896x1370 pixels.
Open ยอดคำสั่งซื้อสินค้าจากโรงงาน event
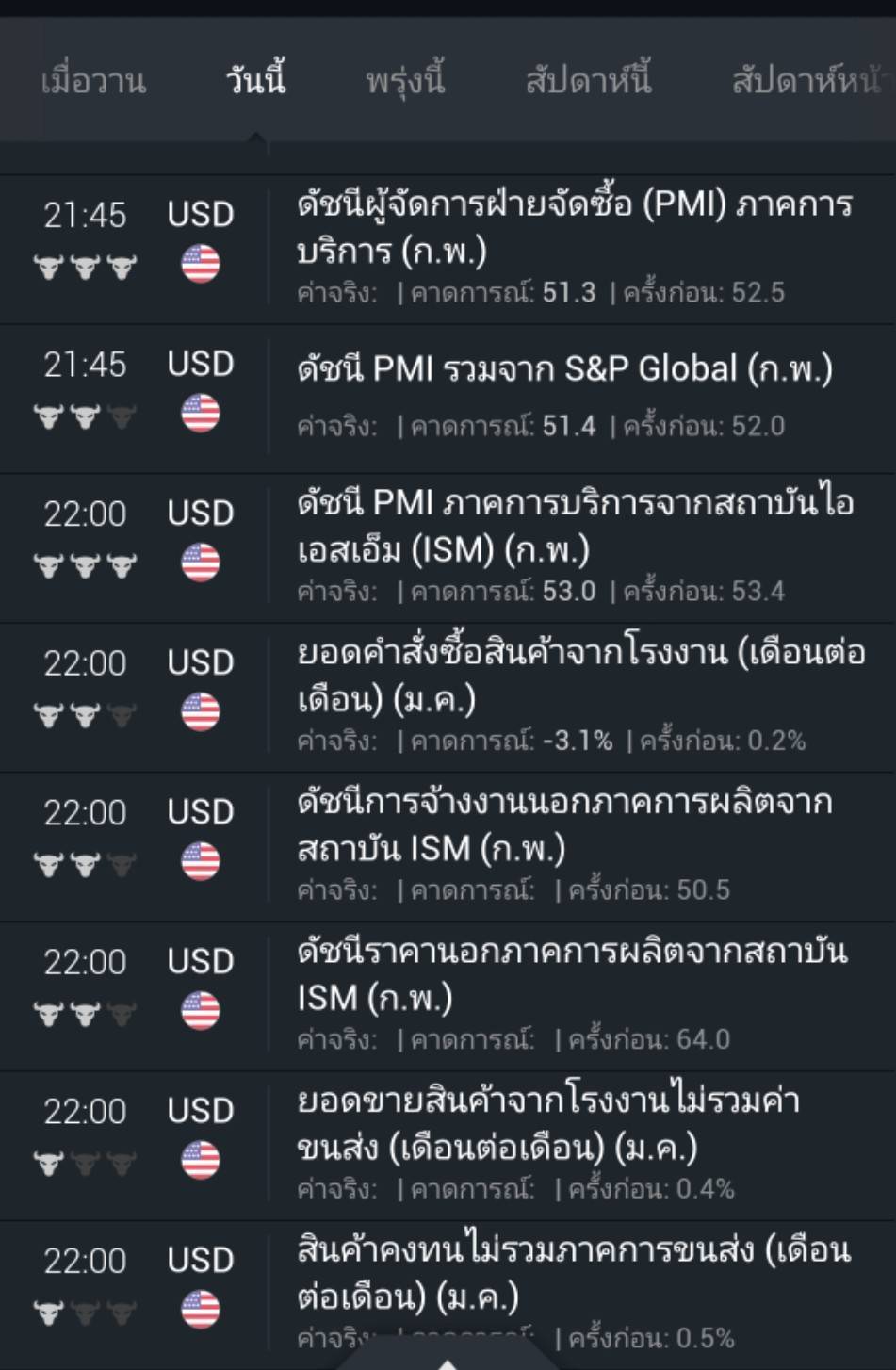click(579, 676)
